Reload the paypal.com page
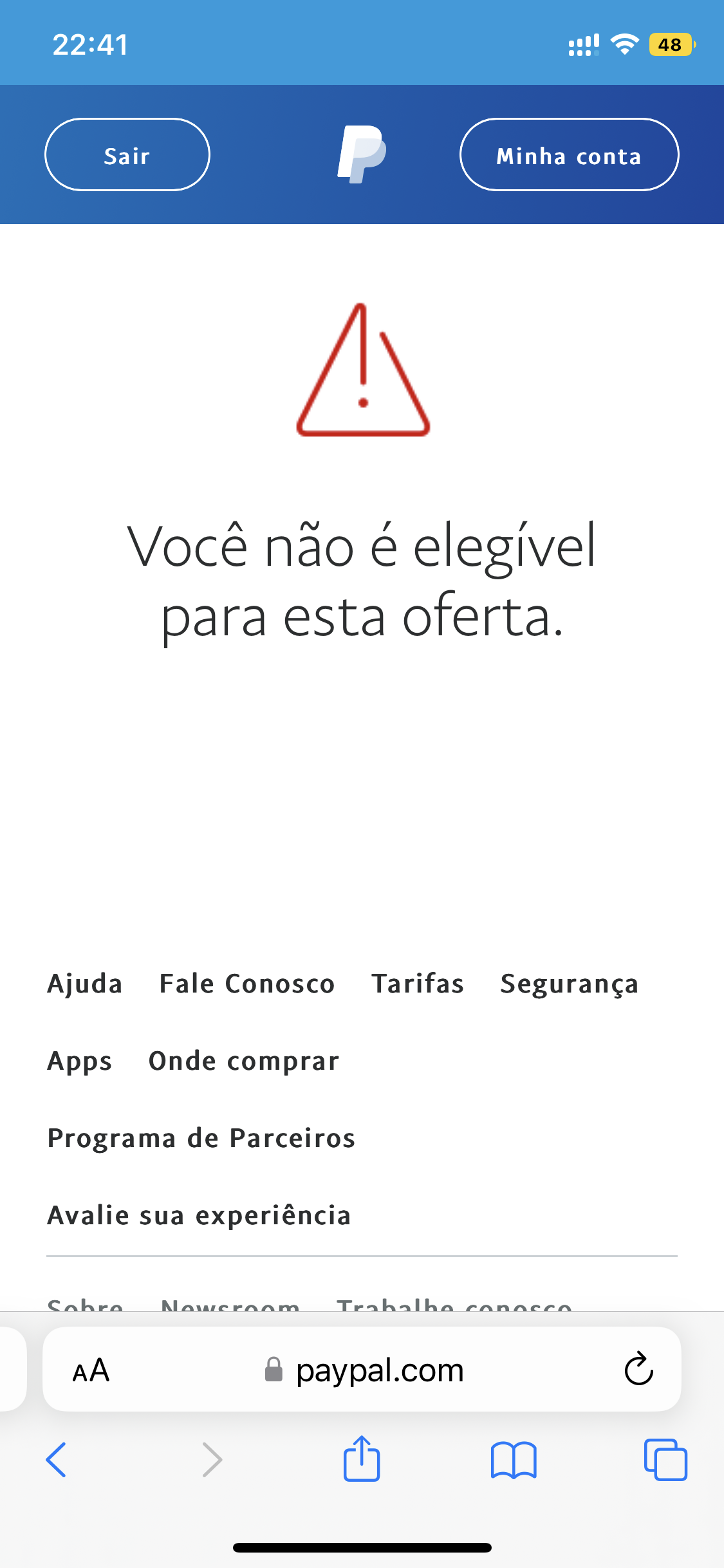 coord(638,1369)
